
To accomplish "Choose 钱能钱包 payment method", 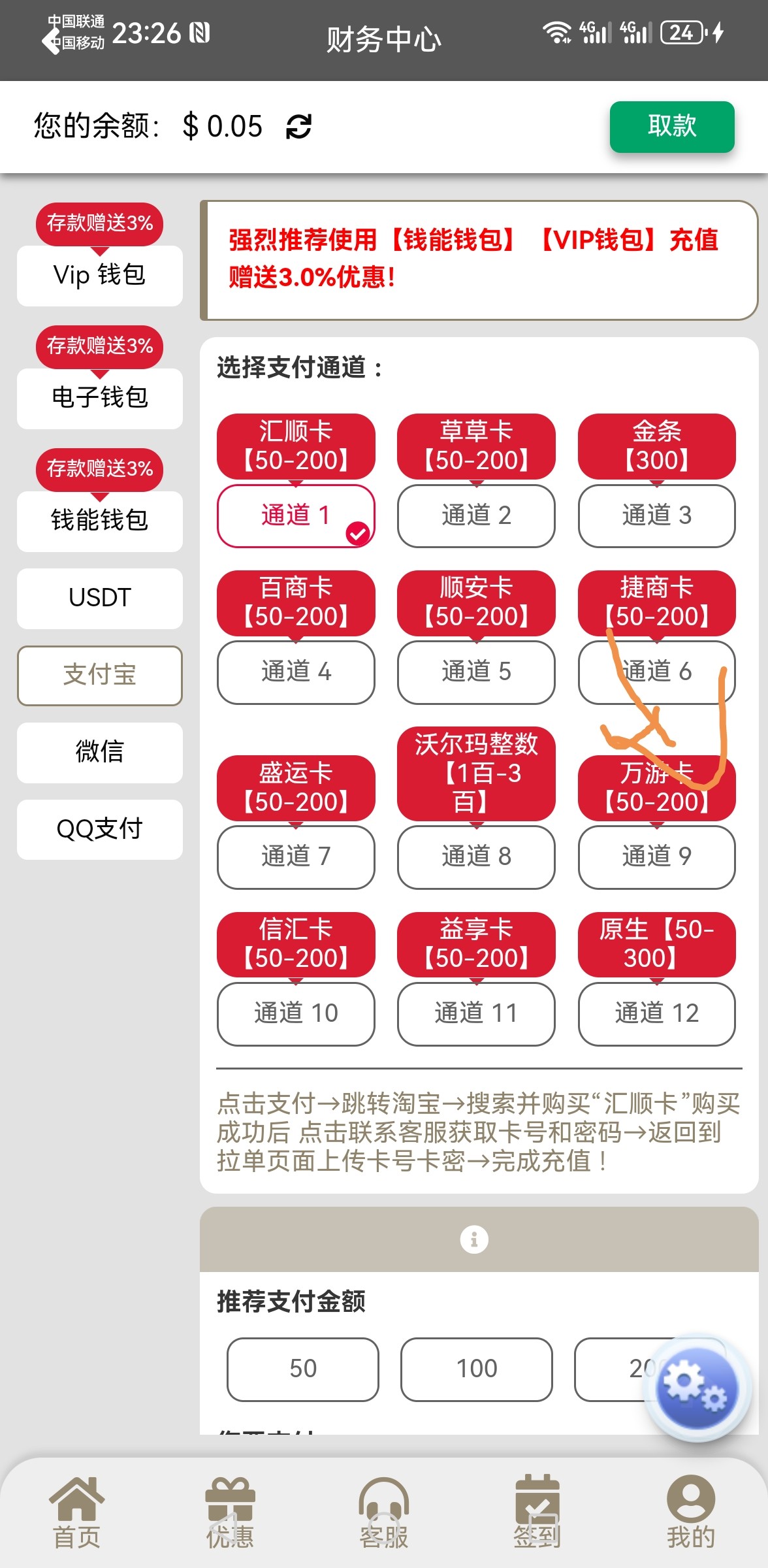I will pos(99,521).
